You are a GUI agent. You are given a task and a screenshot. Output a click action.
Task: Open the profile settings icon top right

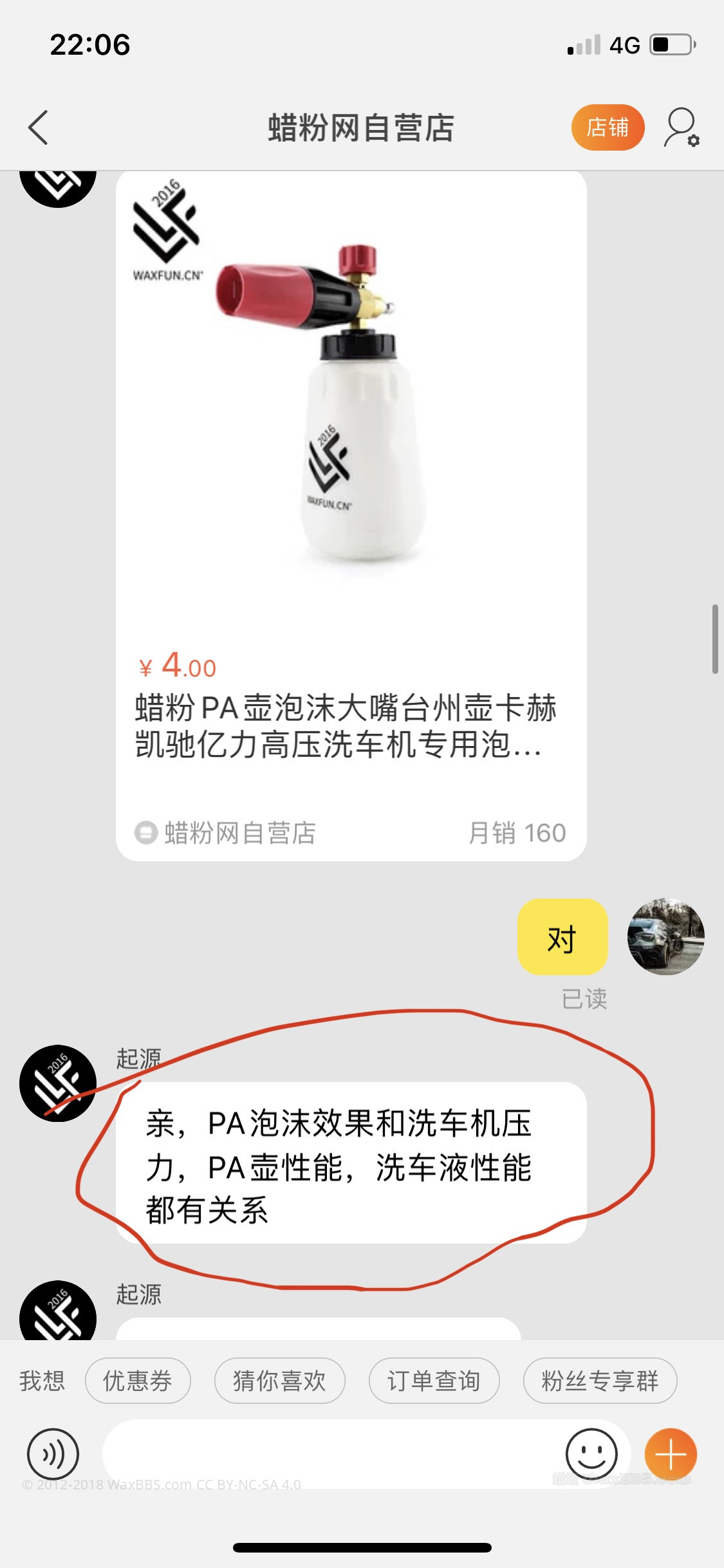click(x=679, y=127)
